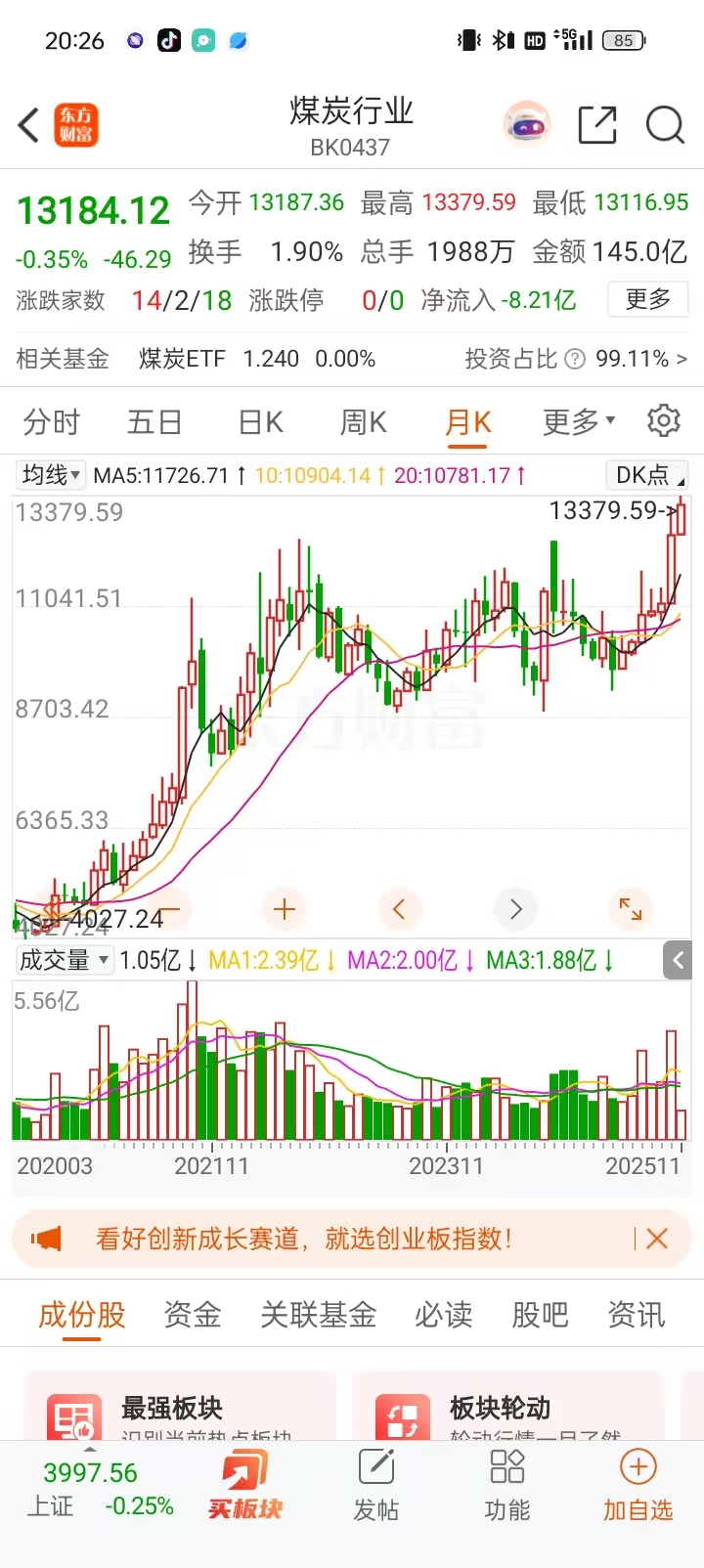The width and height of the screenshot is (704, 1568).
Task: Open the search magnifier icon
Action: (665, 125)
